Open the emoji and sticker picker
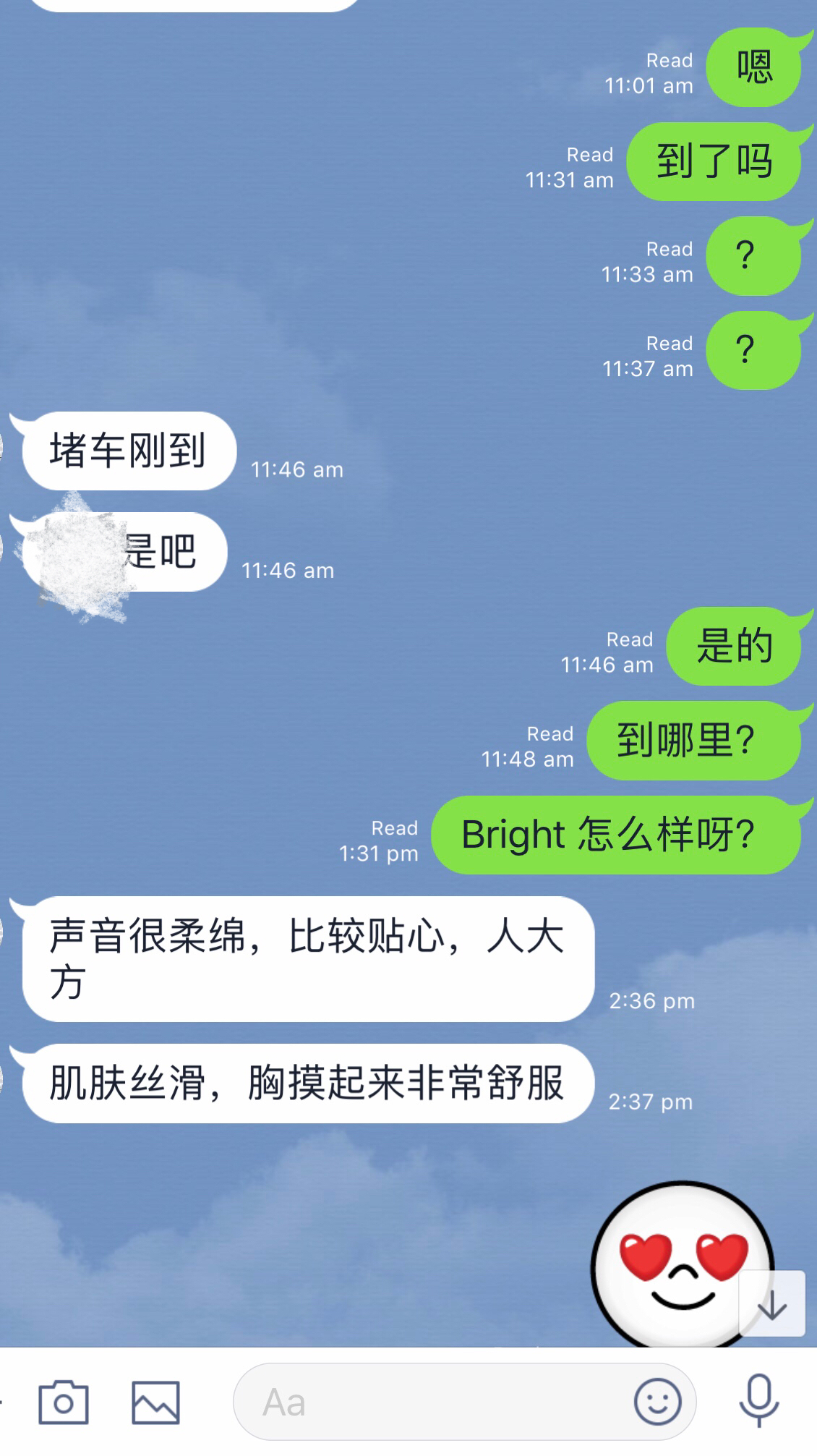The image size is (817, 1456). point(657,1402)
